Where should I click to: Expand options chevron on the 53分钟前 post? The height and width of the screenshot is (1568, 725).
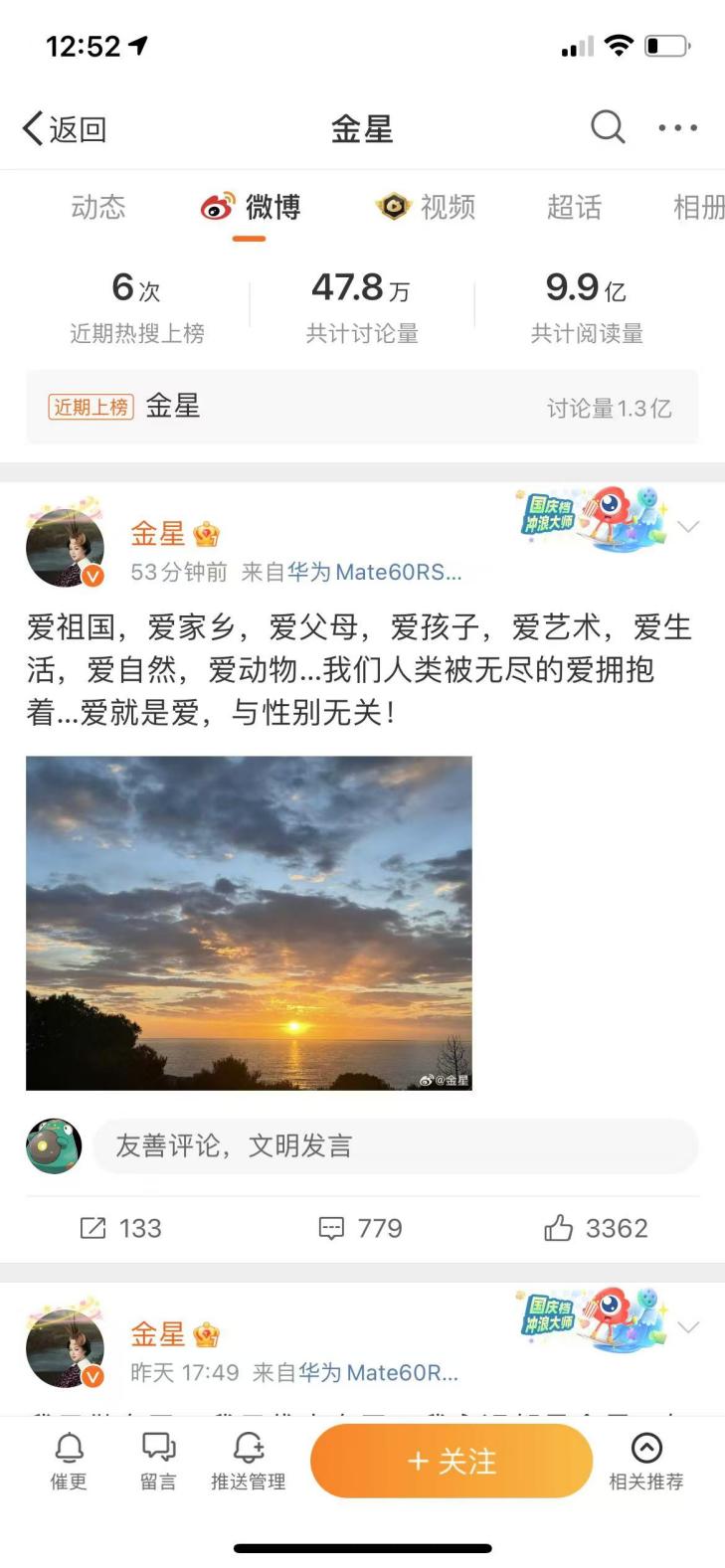coord(688,526)
